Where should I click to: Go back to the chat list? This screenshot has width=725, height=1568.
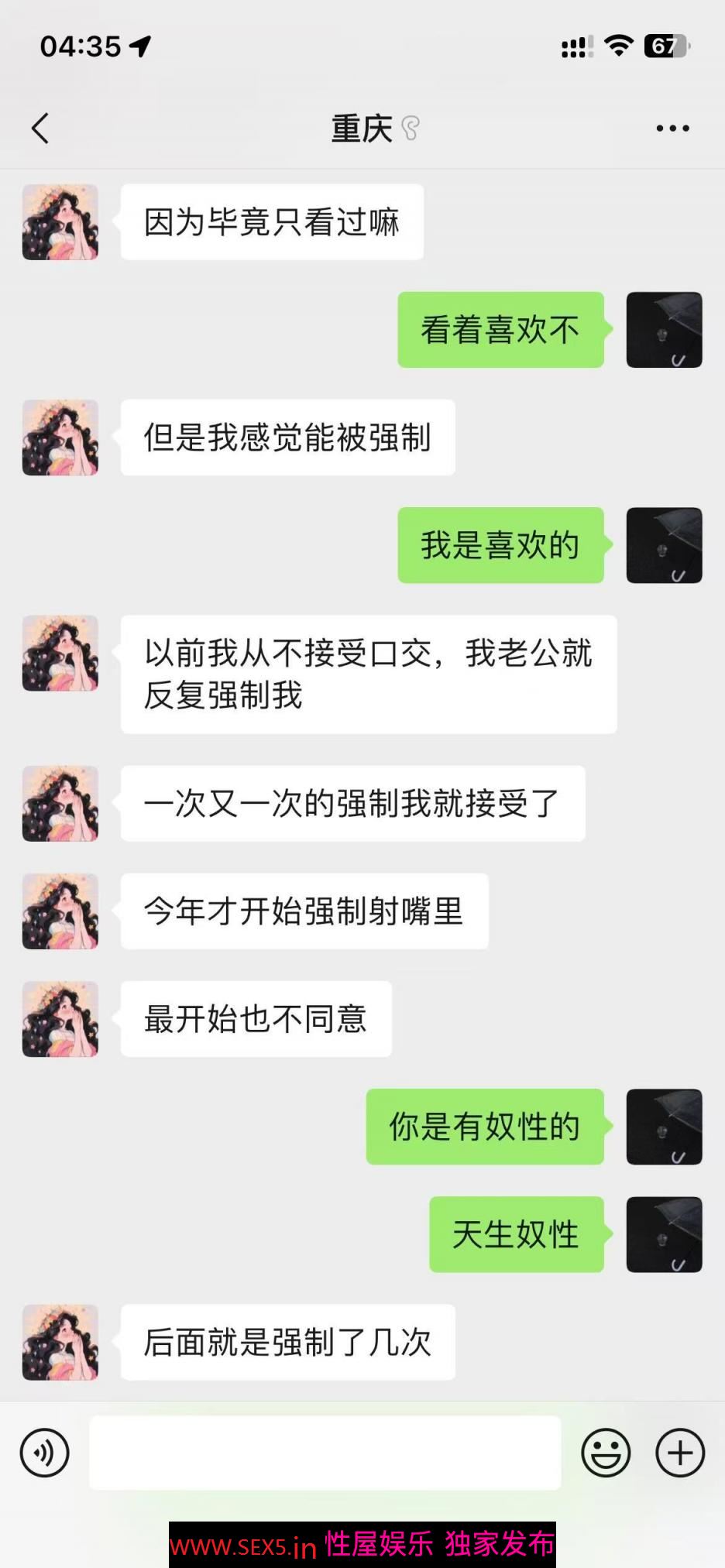[40, 129]
